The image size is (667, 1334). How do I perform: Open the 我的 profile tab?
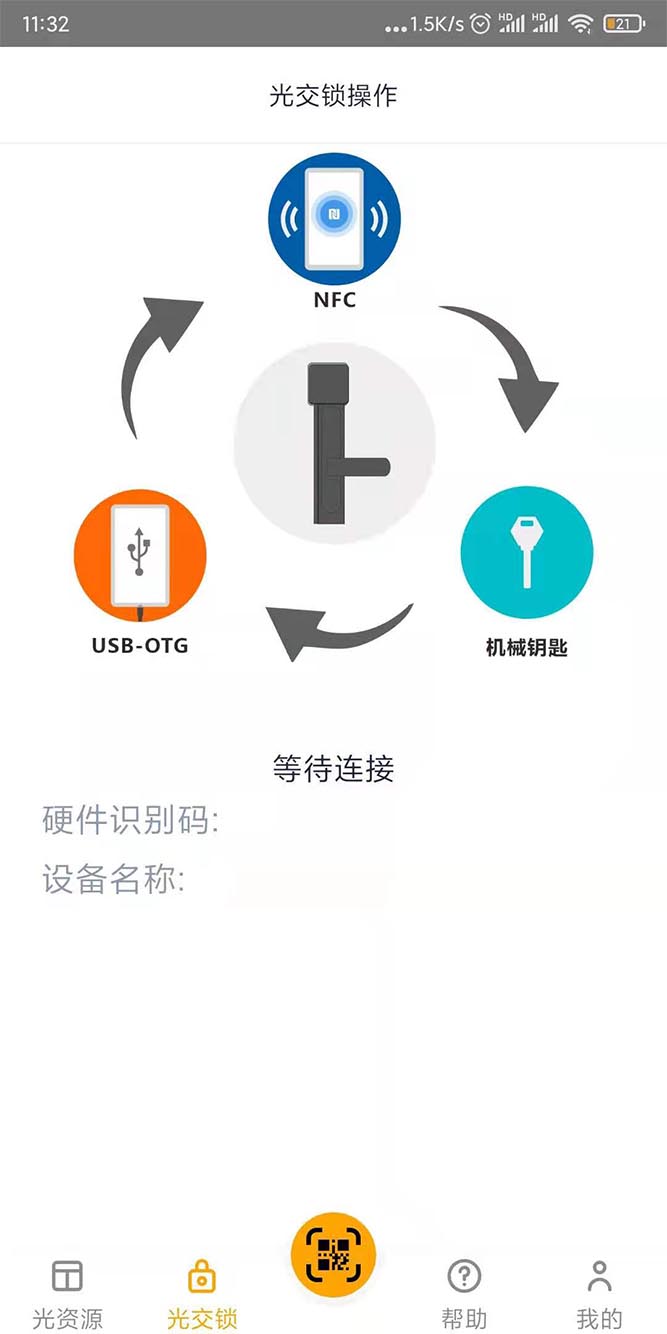599,1293
